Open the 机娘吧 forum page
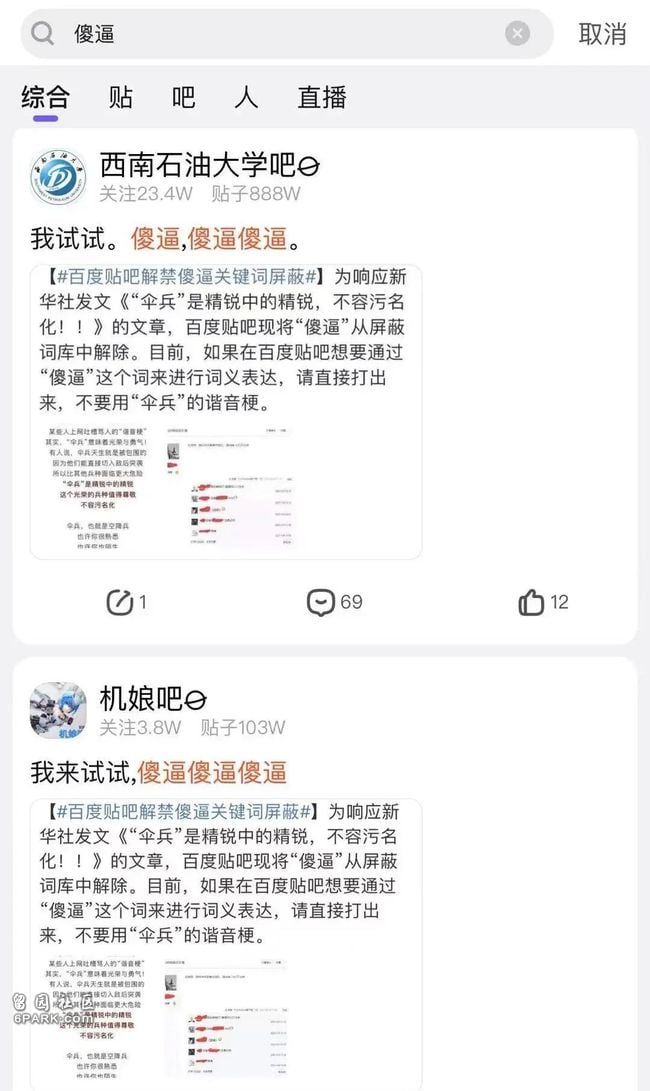Image resolution: width=650 pixels, height=1091 pixels. pos(153,698)
